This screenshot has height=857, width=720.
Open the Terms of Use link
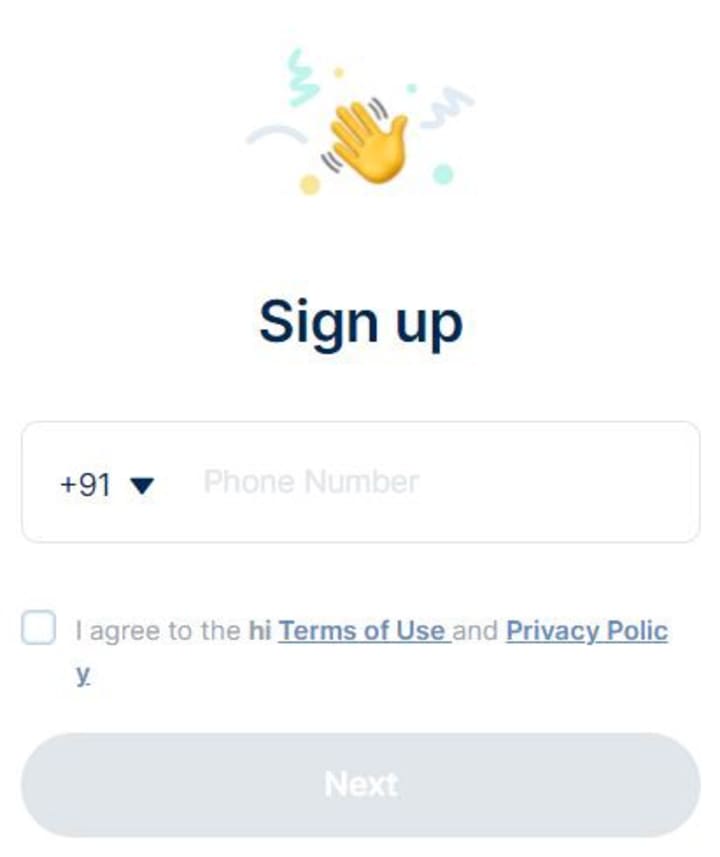click(364, 631)
